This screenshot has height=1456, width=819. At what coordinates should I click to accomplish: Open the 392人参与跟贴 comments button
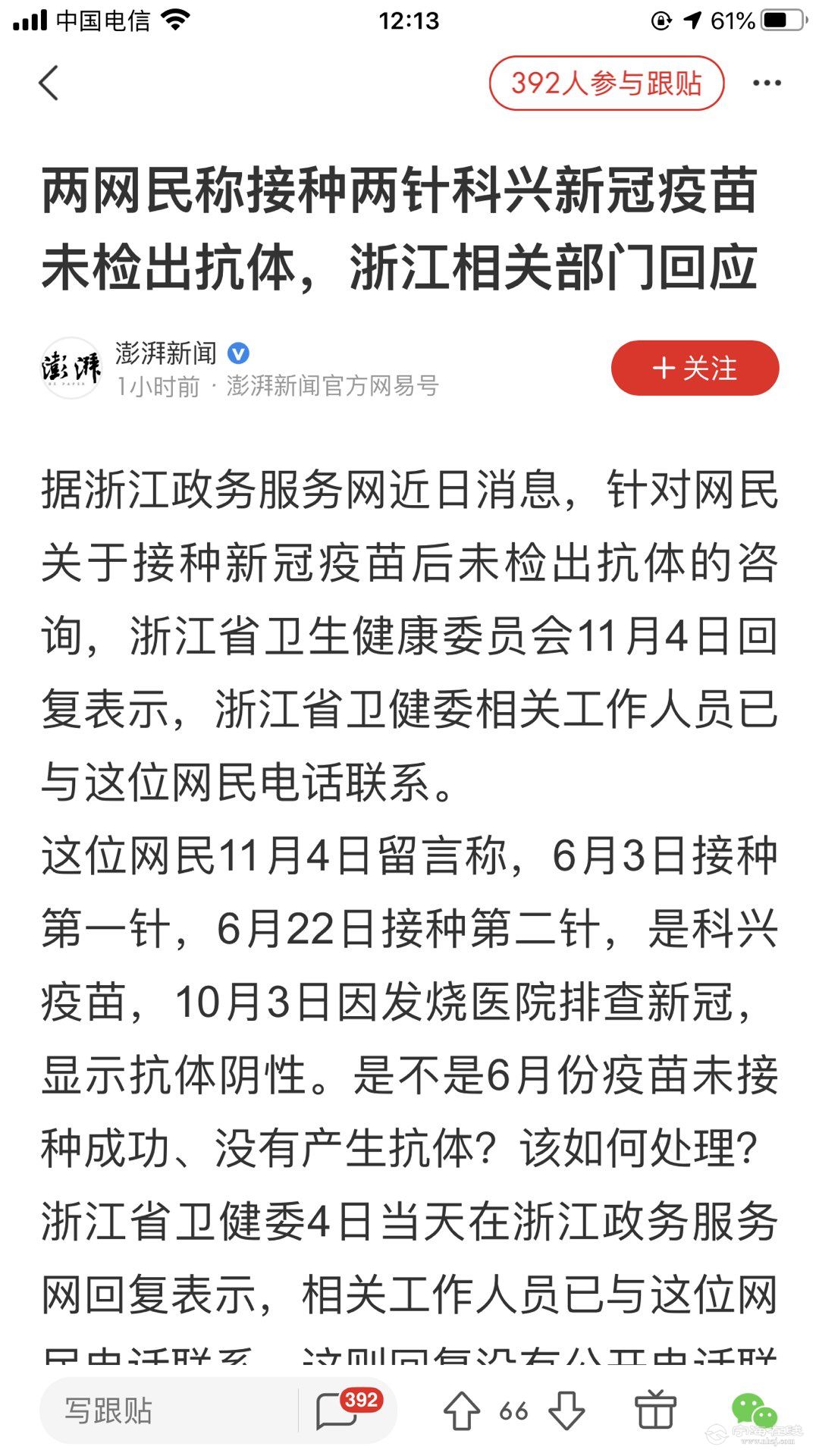point(606,83)
